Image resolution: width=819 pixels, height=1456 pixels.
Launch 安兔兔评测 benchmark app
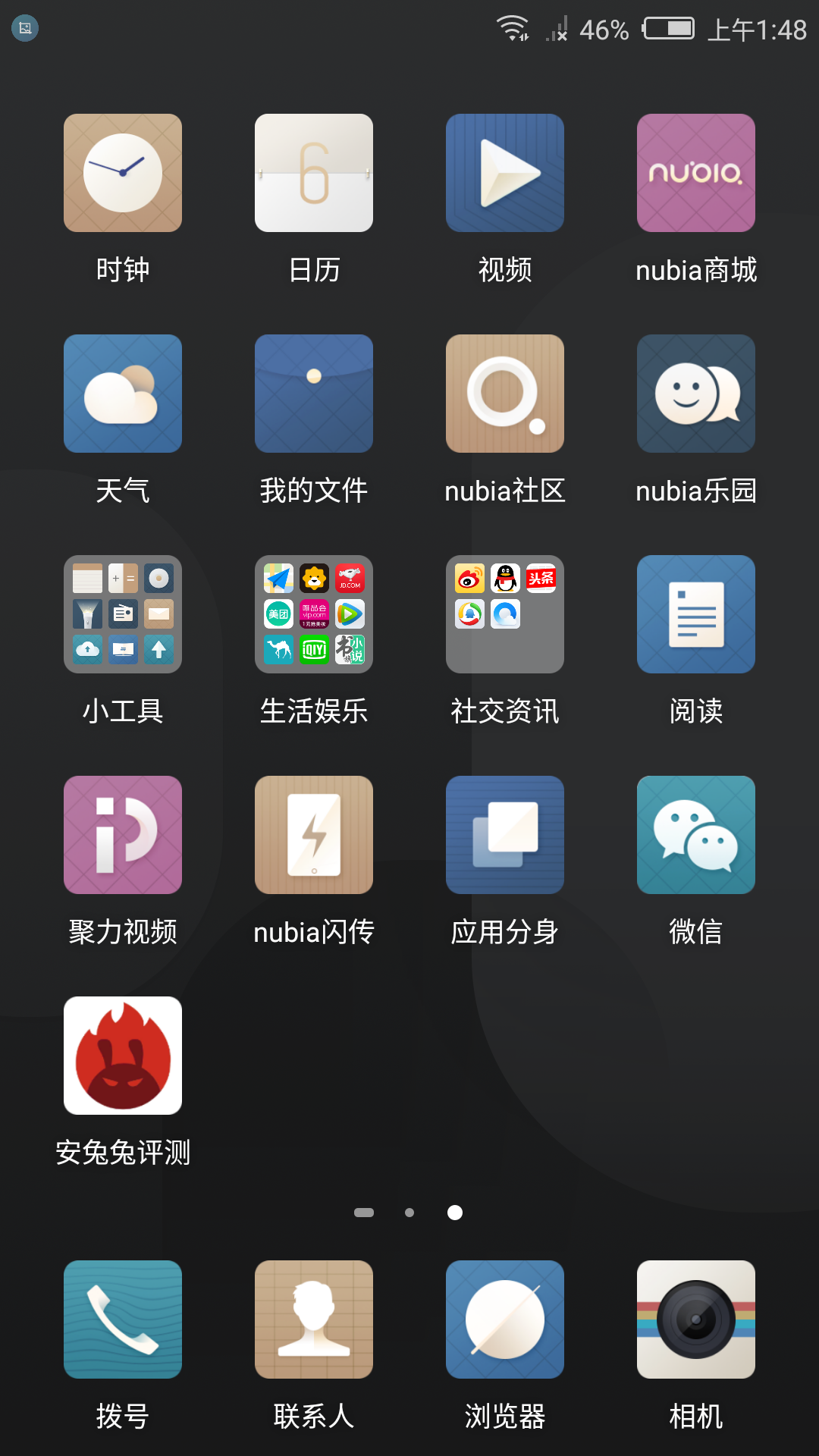[123, 1056]
